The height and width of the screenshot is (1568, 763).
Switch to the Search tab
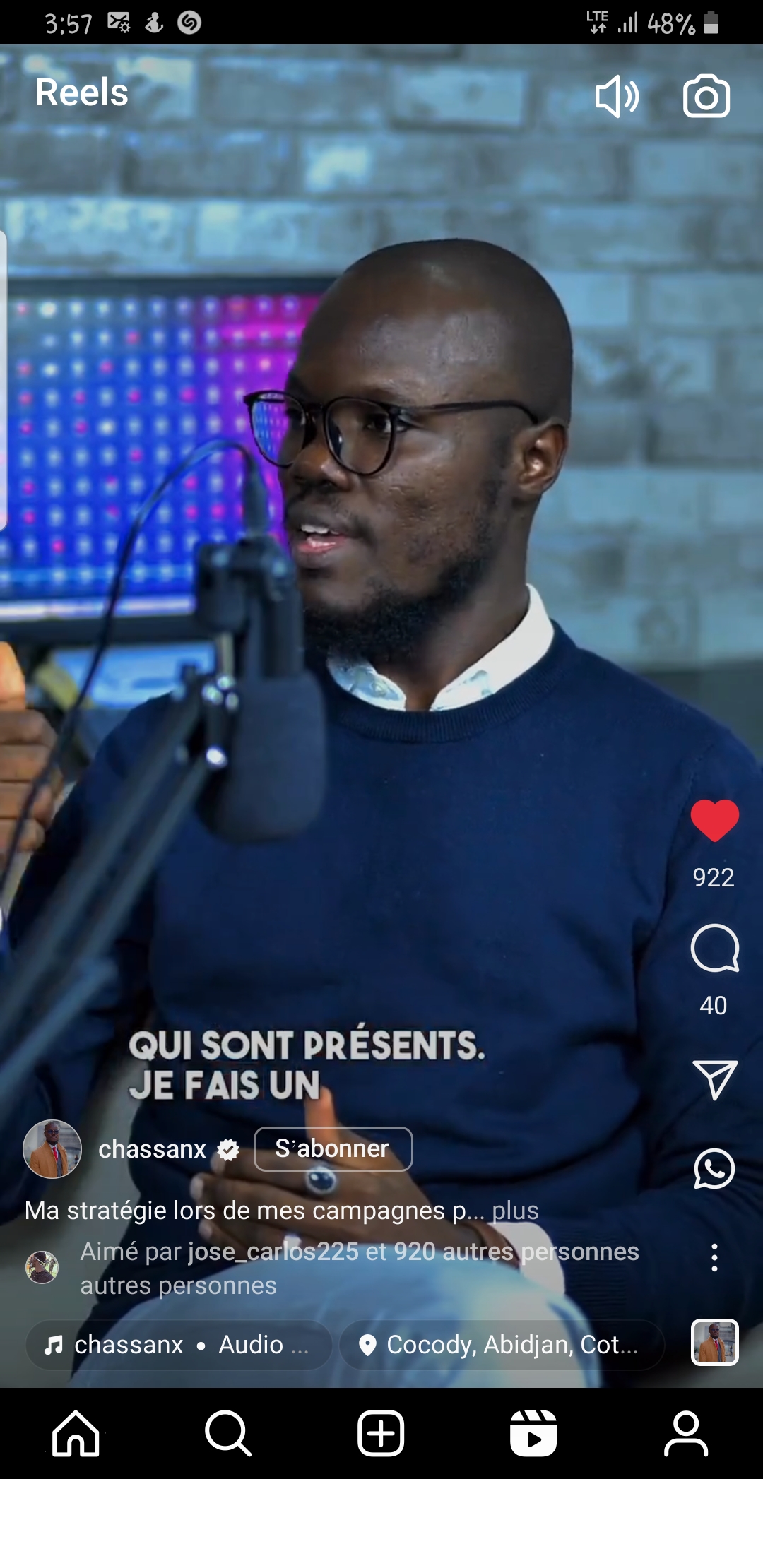228,1434
